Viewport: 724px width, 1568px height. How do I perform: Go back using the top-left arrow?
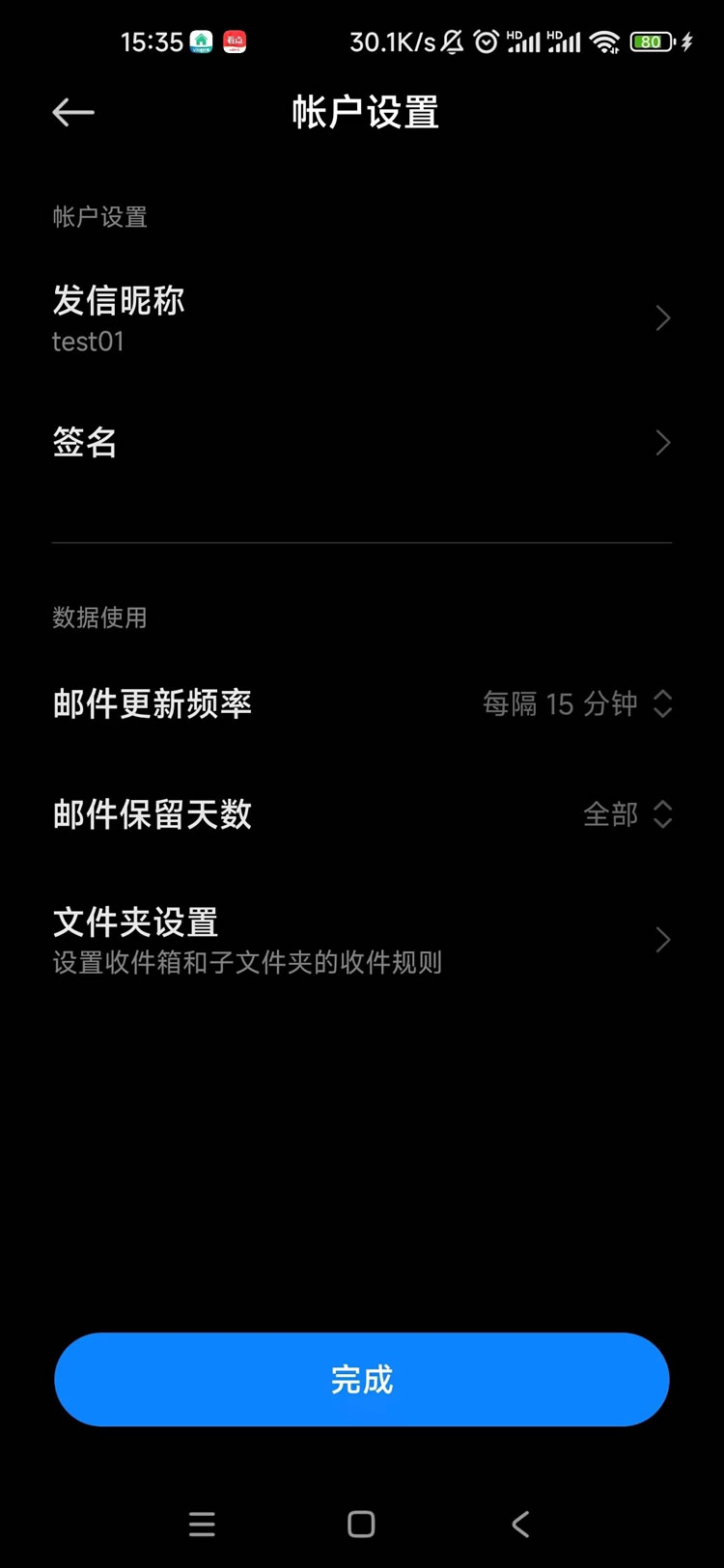click(73, 113)
